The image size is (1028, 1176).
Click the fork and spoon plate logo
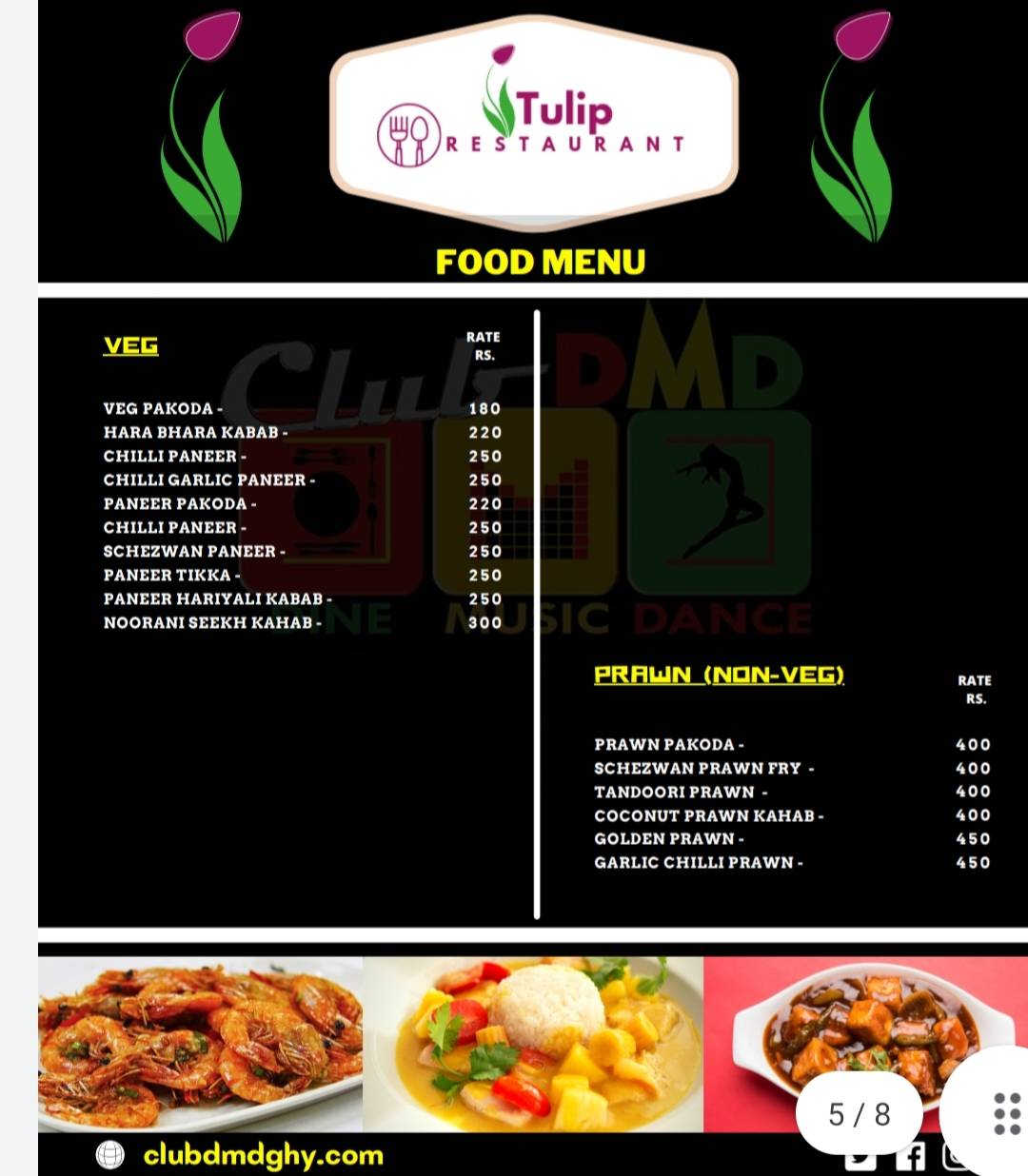click(408, 133)
